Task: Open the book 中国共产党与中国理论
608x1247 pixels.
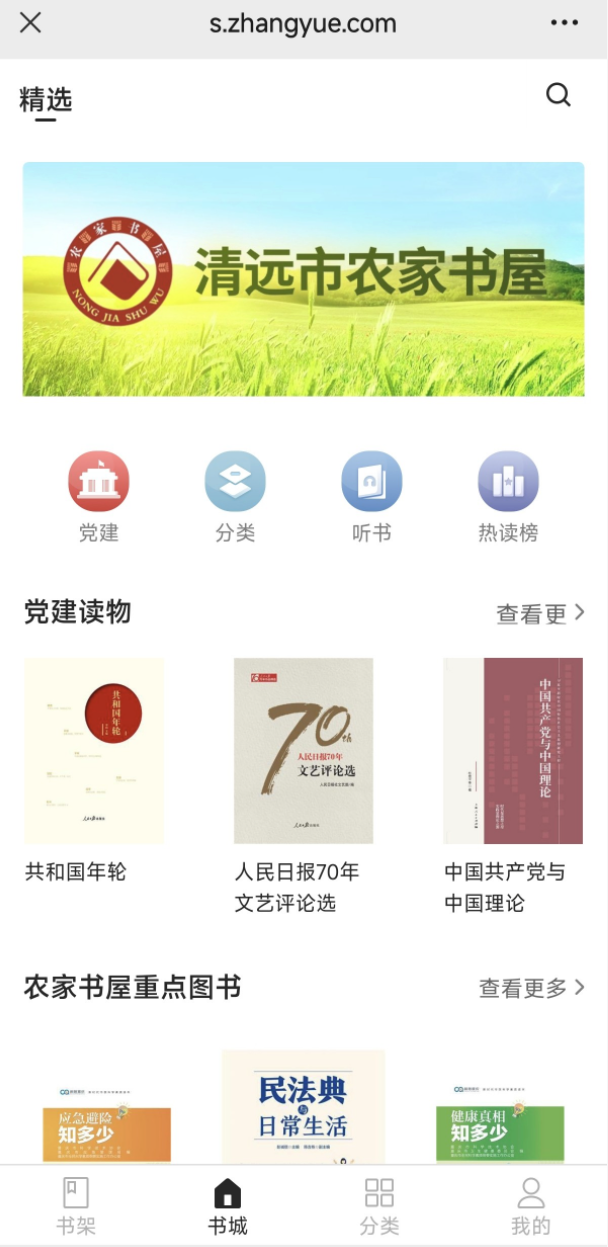Action: click(x=513, y=750)
